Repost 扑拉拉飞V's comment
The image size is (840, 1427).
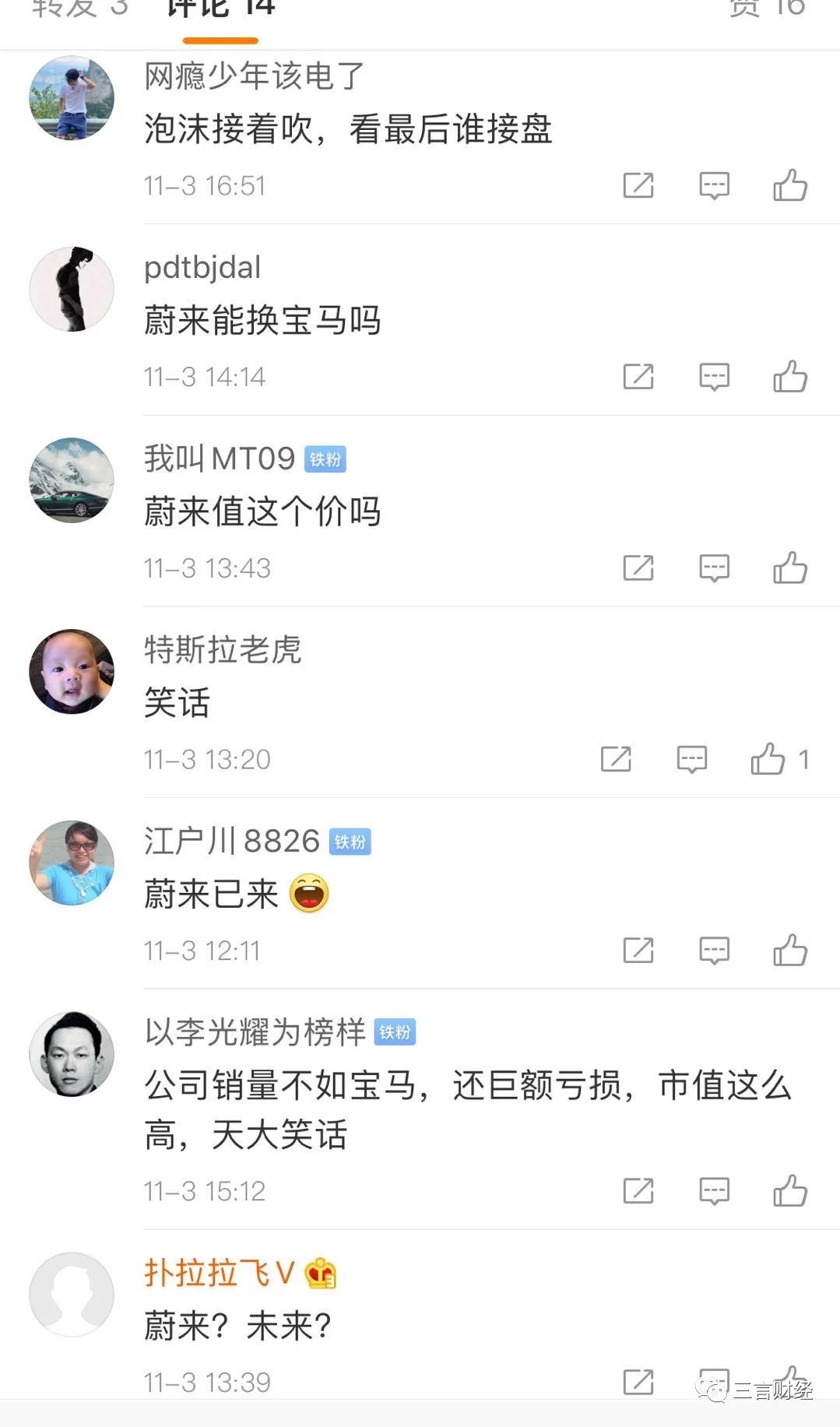point(638,1382)
